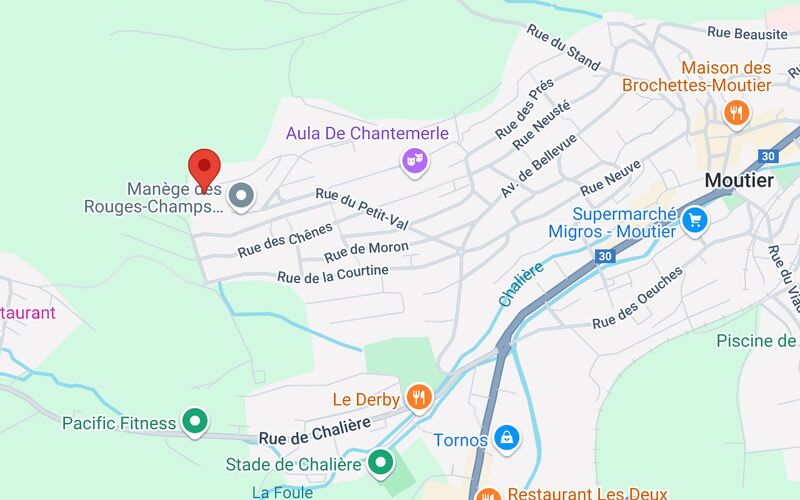Tap the Tornos shopping marker
Screen dimensions: 800x500
click(507, 438)
